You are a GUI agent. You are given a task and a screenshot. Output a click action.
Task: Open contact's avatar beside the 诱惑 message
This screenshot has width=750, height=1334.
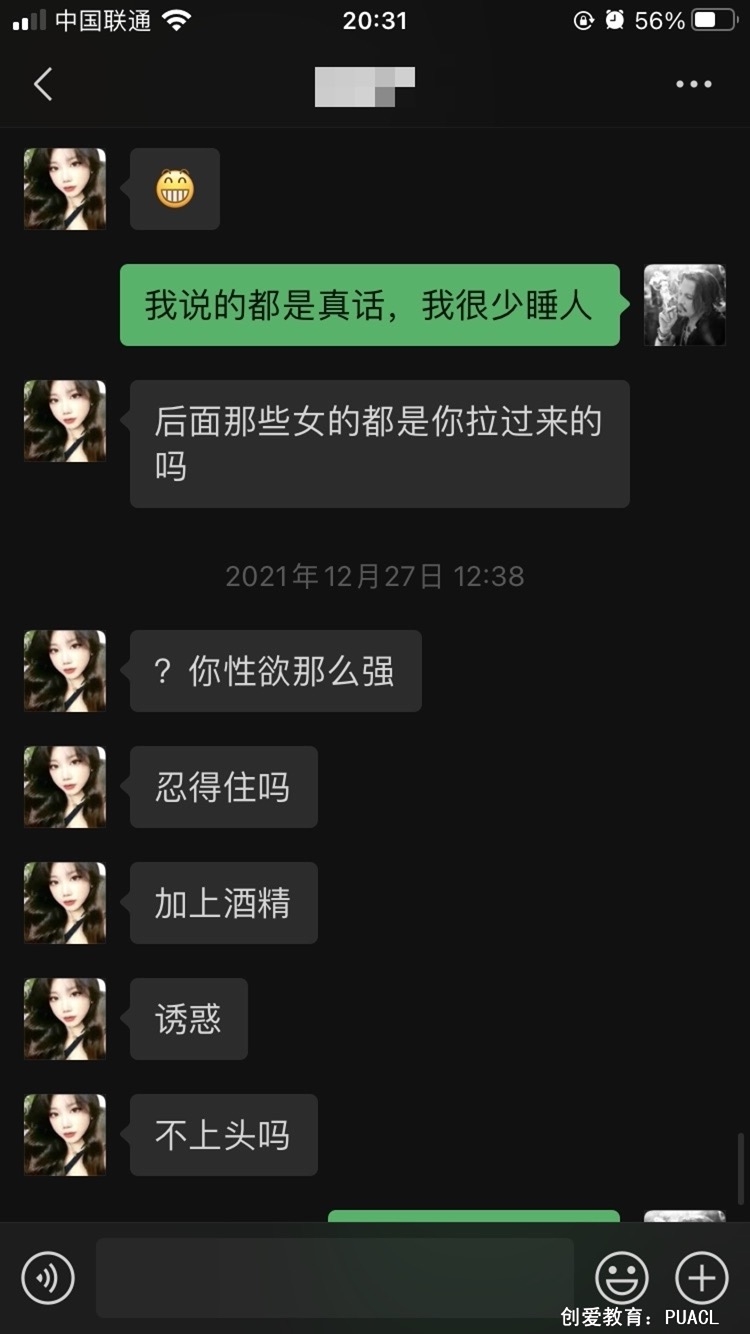coord(65,1019)
